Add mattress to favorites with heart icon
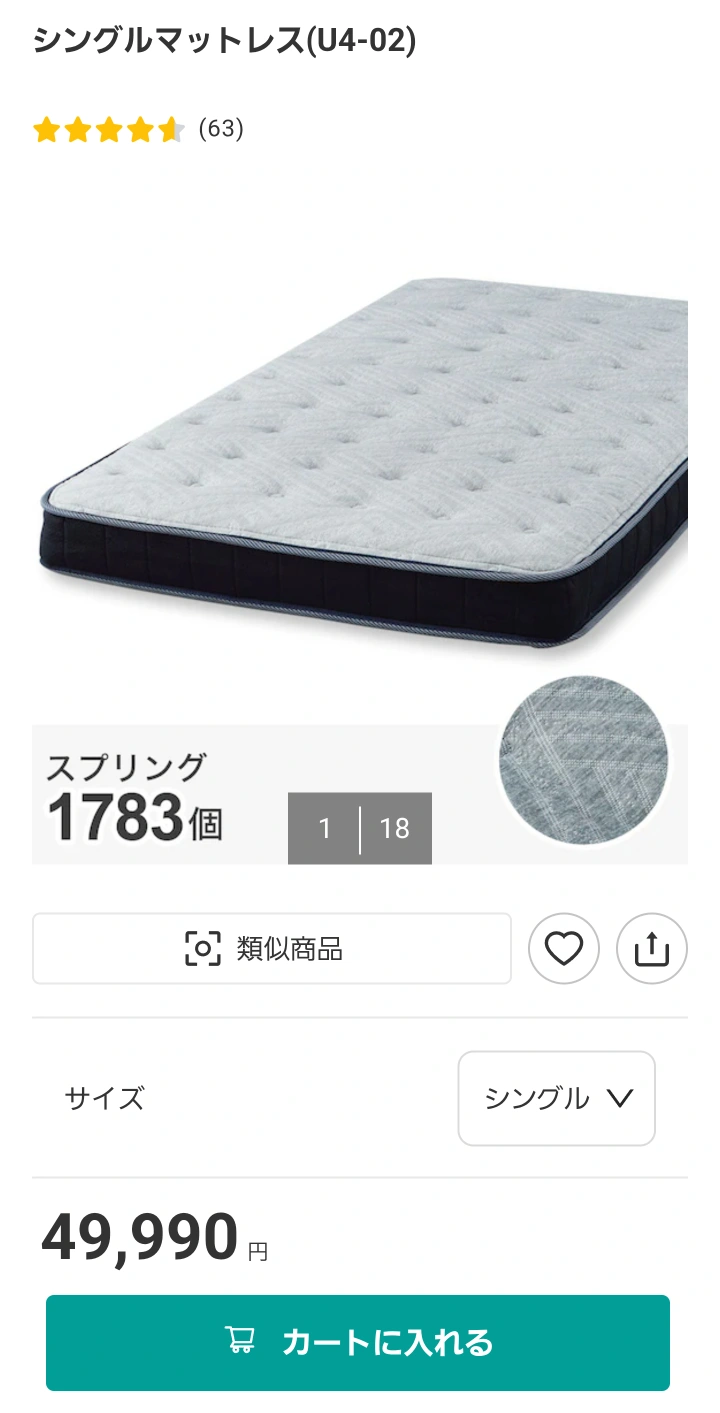 (563, 948)
